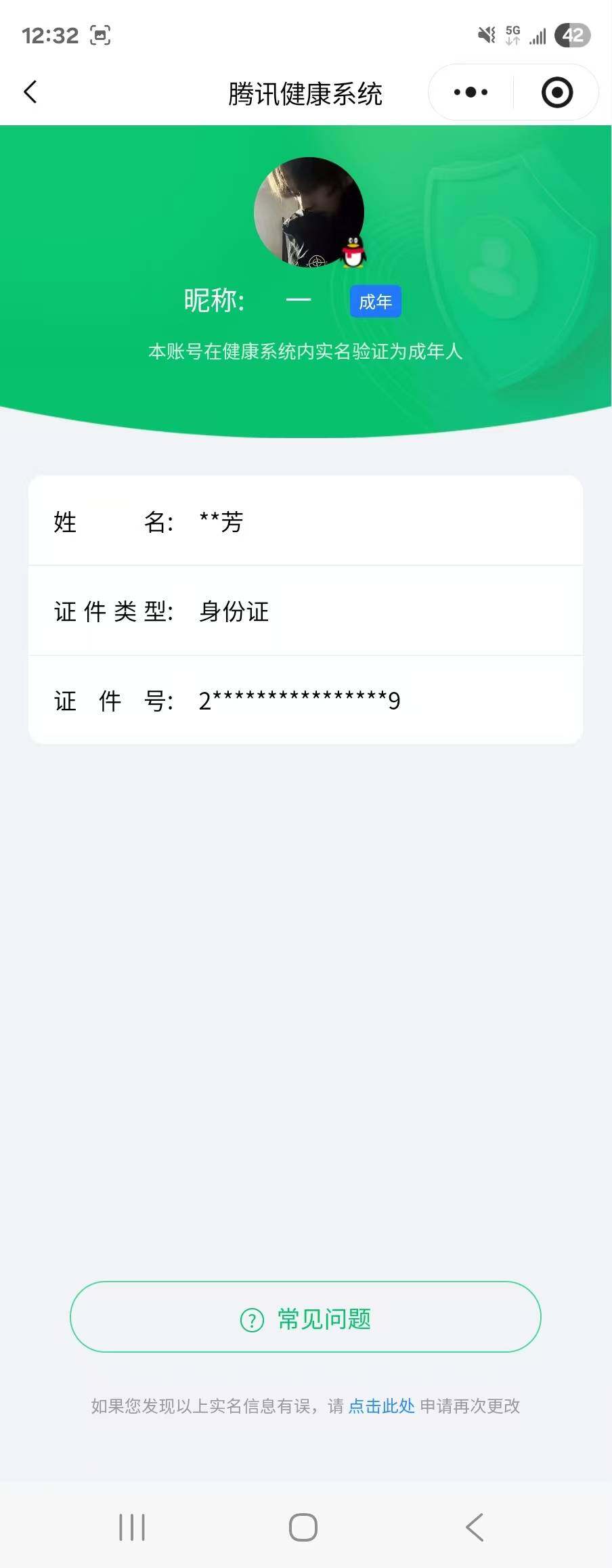Expand the 证件类型 document type row
612x1568 pixels.
pyautogui.click(x=306, y=611)
